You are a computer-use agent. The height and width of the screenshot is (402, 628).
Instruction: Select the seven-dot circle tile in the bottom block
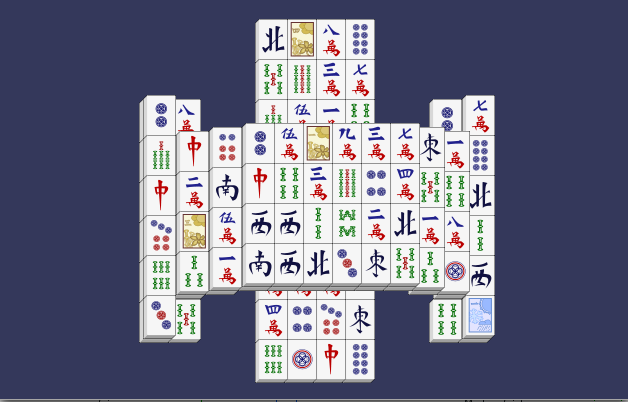pos(331,320)
